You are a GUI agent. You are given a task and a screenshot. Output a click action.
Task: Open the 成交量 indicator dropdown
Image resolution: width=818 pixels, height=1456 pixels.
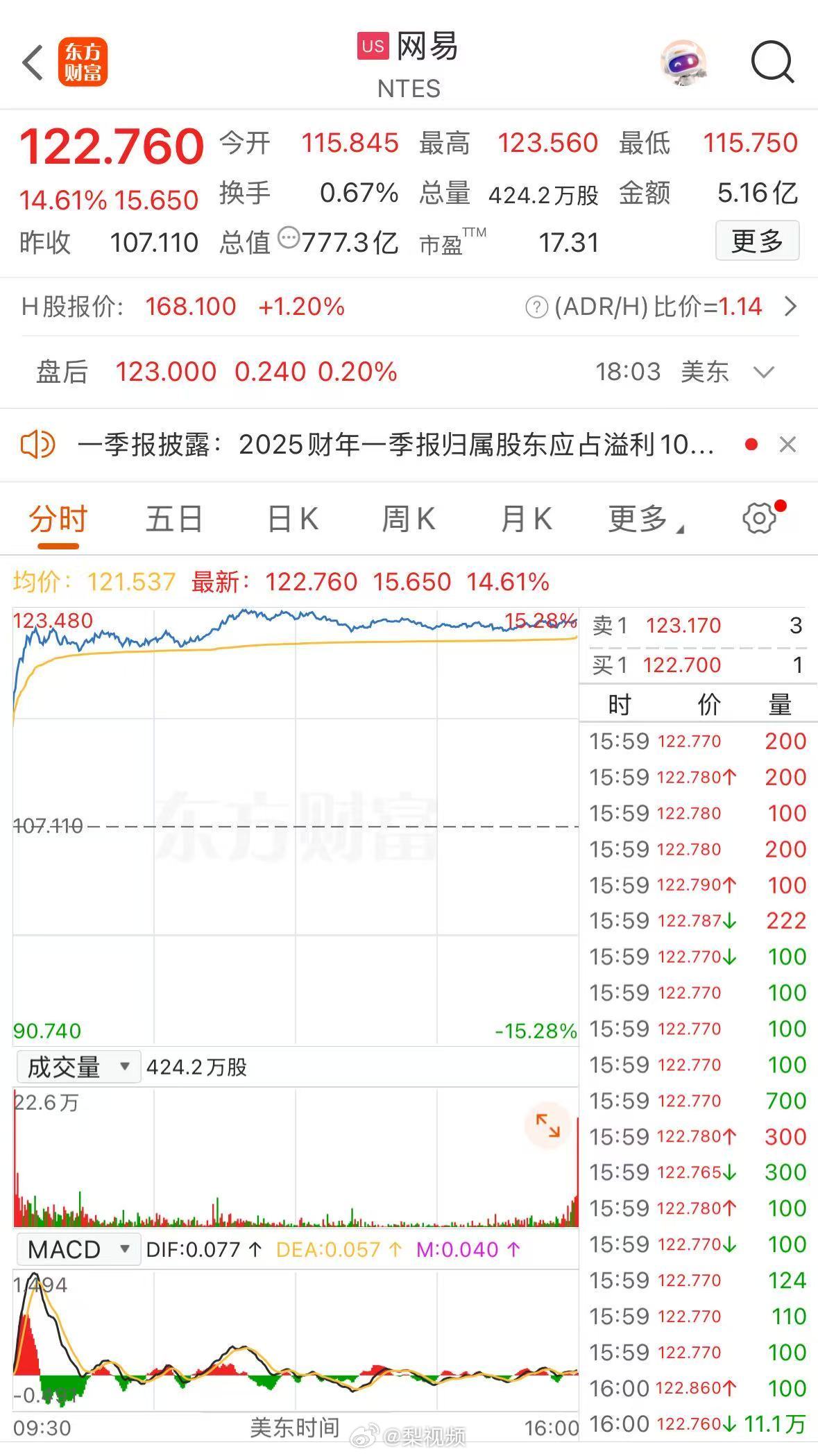pos(78,1067)
